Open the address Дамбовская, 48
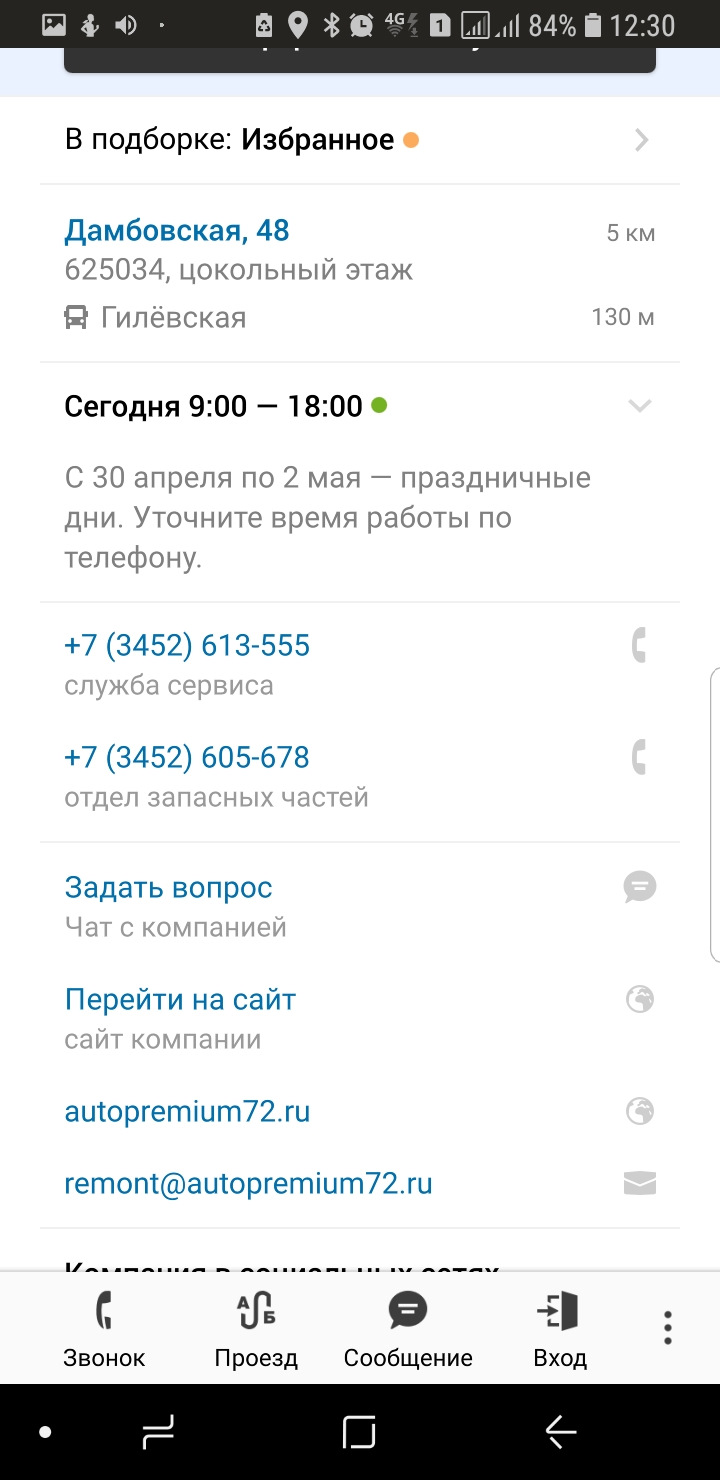The width and height of the screenshot is (720, 1480). coord(177,231)
